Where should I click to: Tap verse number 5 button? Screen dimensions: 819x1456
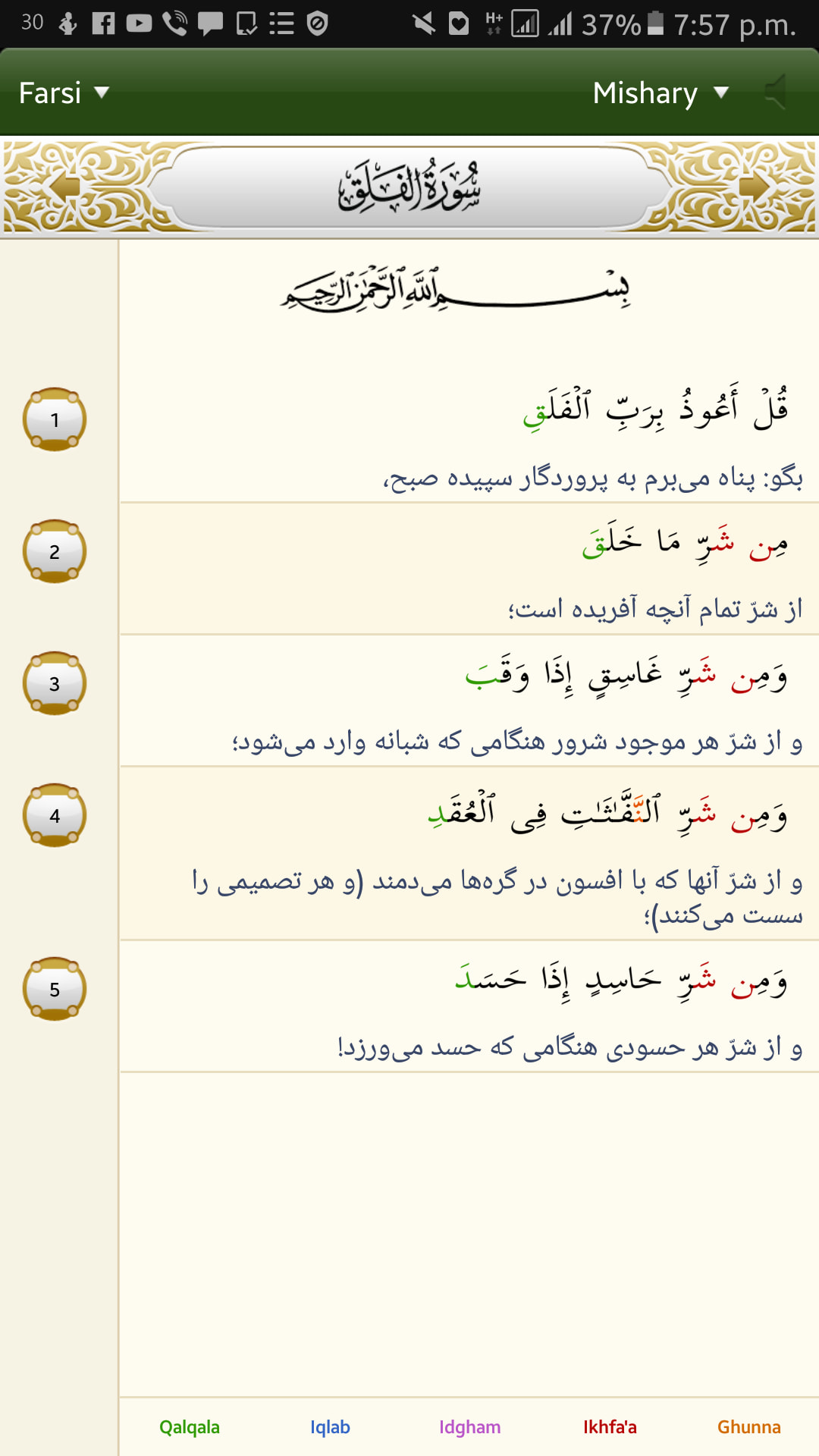(55, 989)
